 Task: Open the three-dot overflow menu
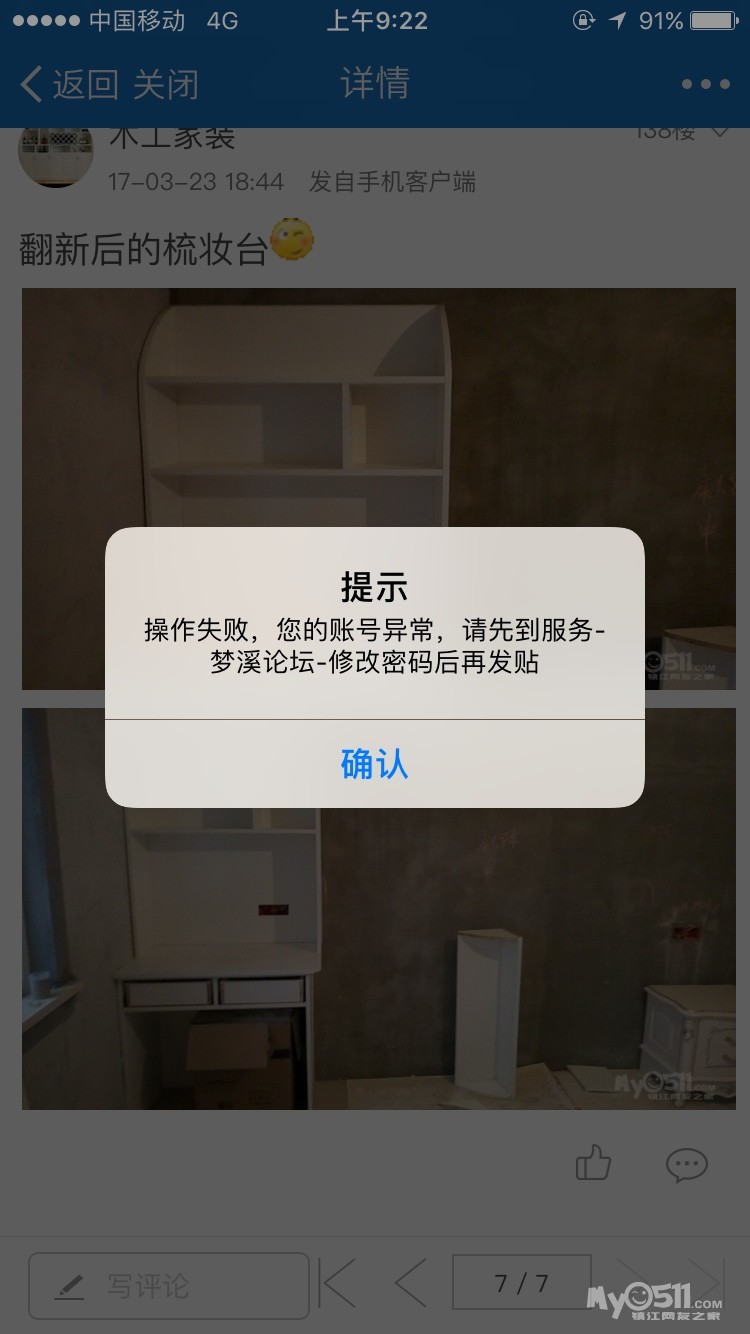(x=705, y=85)
